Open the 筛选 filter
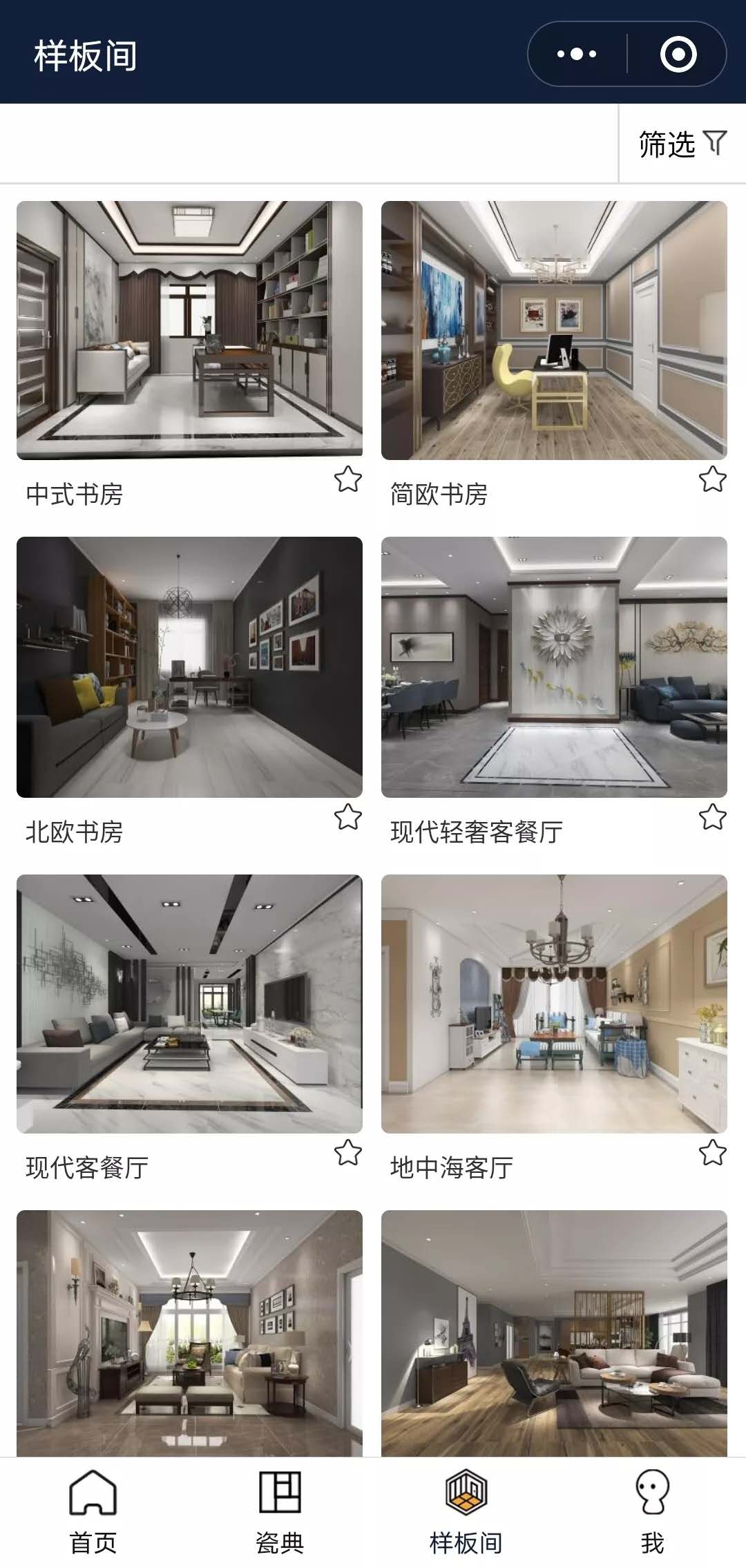The height and width of the screenshot is (1568, 746). (x=682, y=144)
